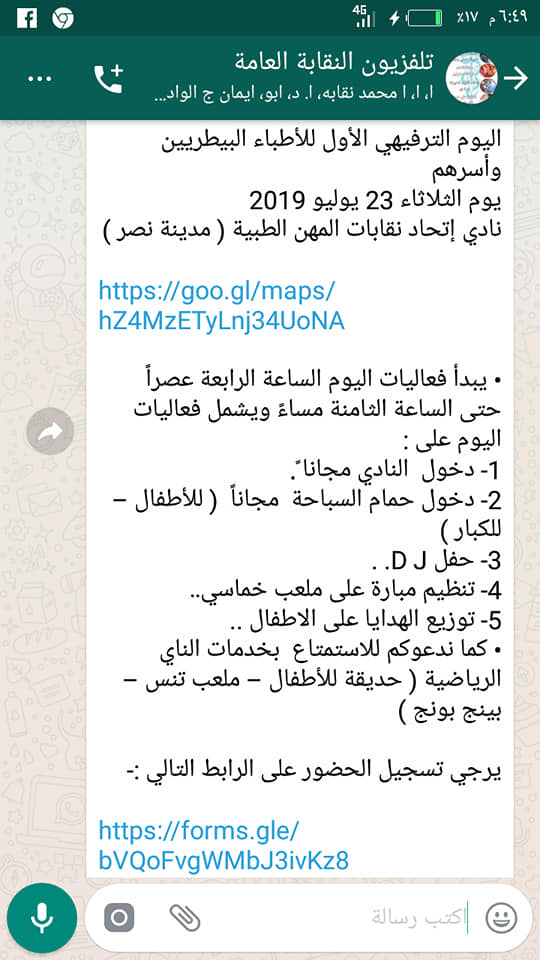Attach a file with the paperclip icon
Viewport: 540px width, 960px height.
185,917
